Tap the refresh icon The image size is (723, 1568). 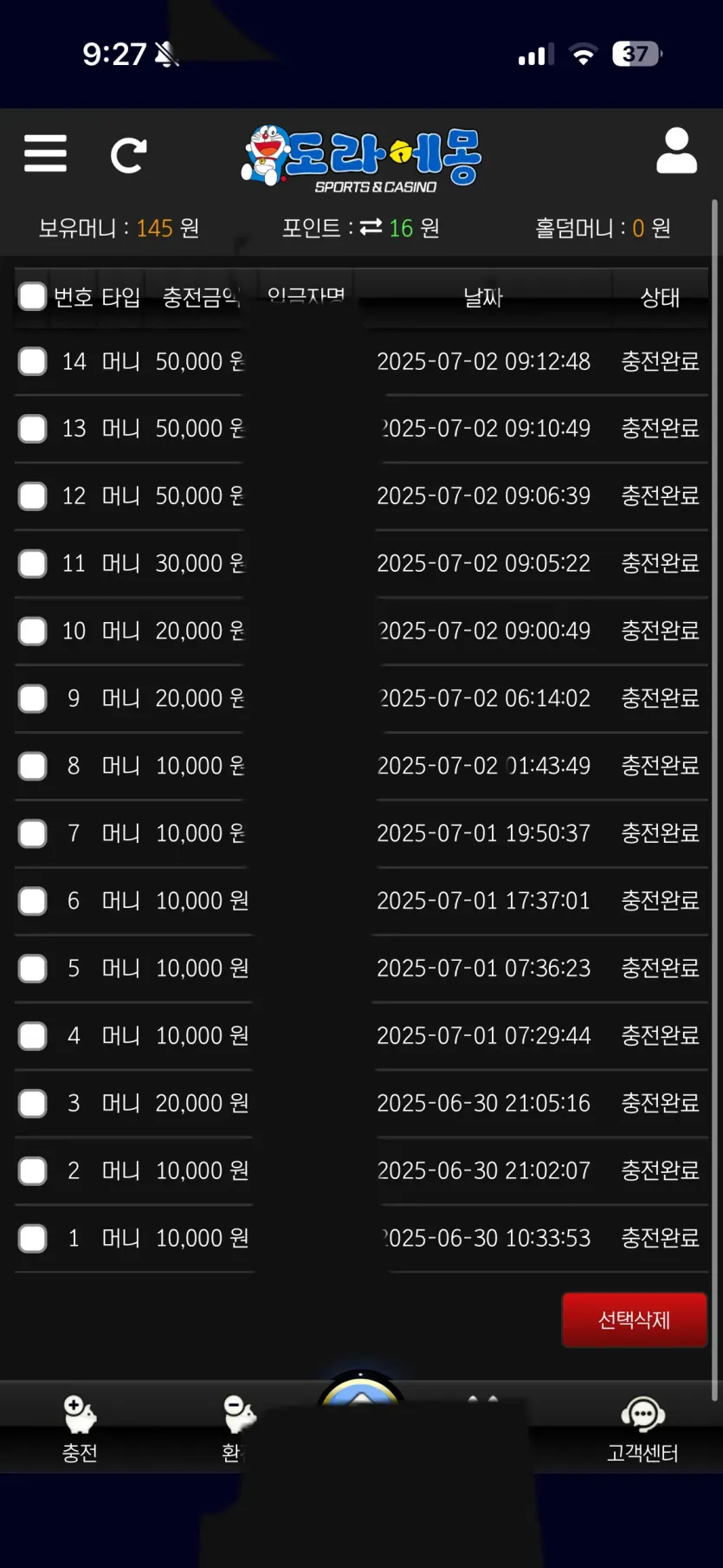(128, 156)
